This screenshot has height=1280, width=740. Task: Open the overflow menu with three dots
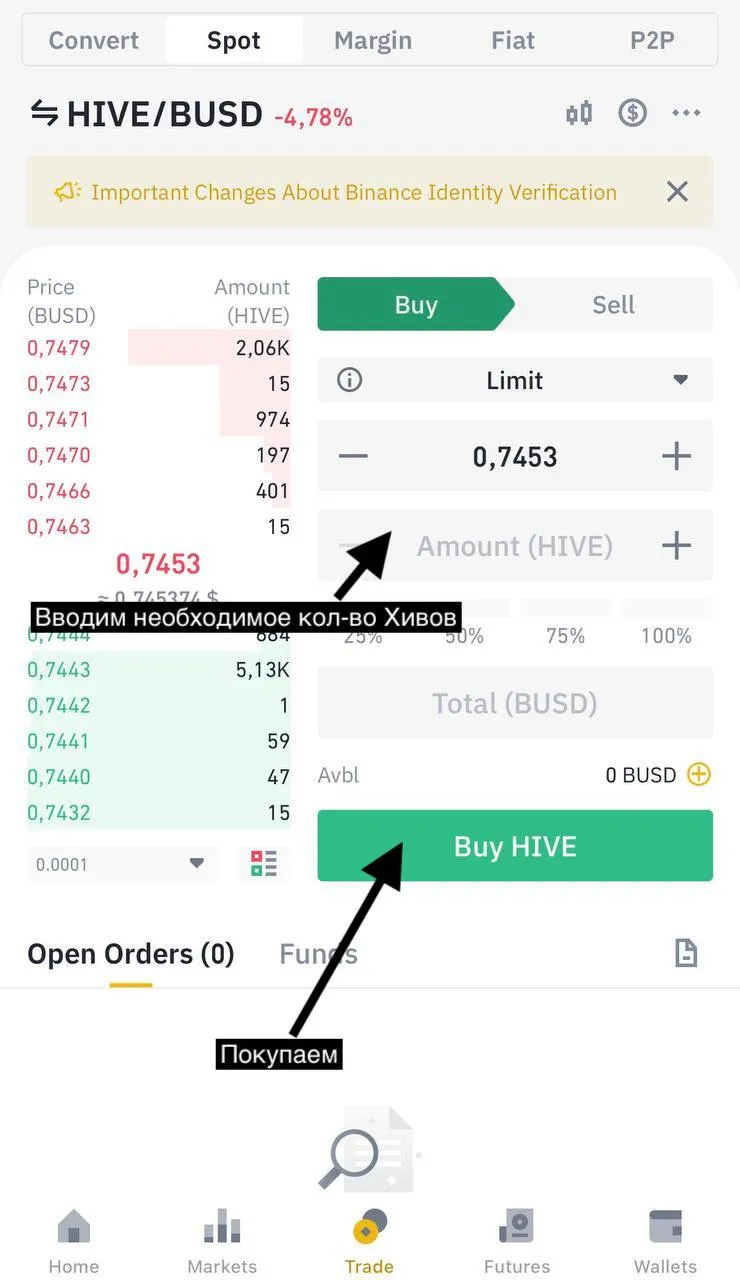coord(686,113)
